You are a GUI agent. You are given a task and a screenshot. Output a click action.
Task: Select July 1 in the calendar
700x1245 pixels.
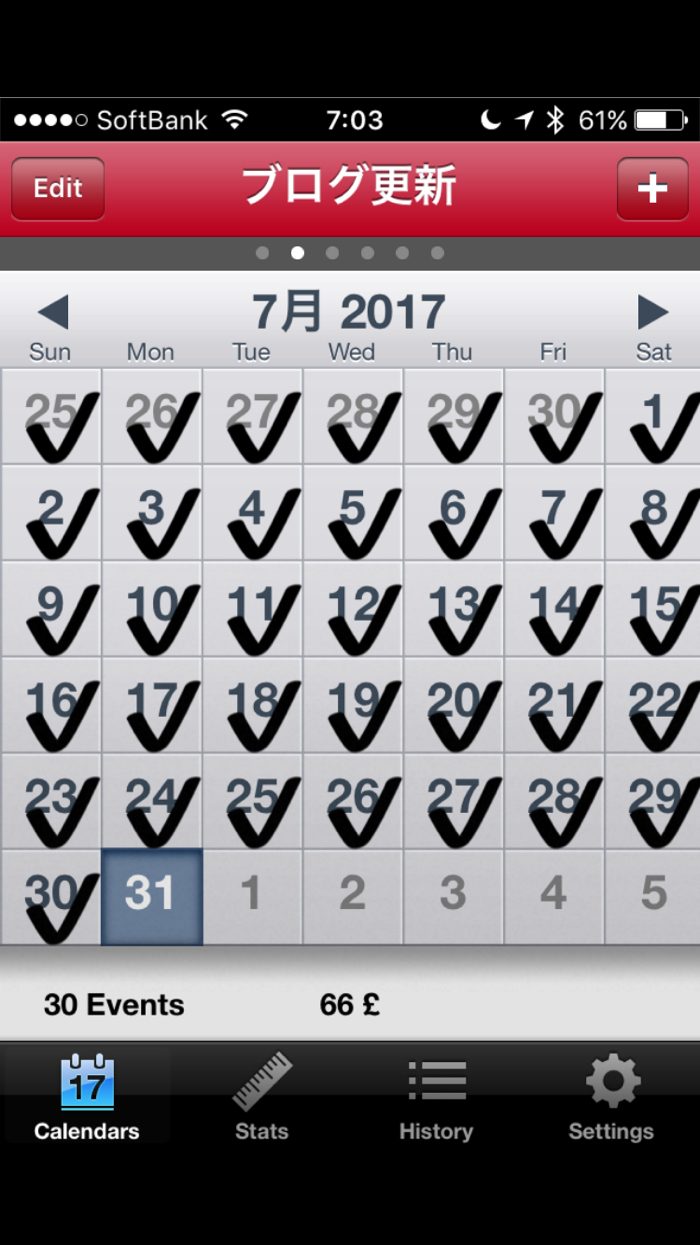653,416
